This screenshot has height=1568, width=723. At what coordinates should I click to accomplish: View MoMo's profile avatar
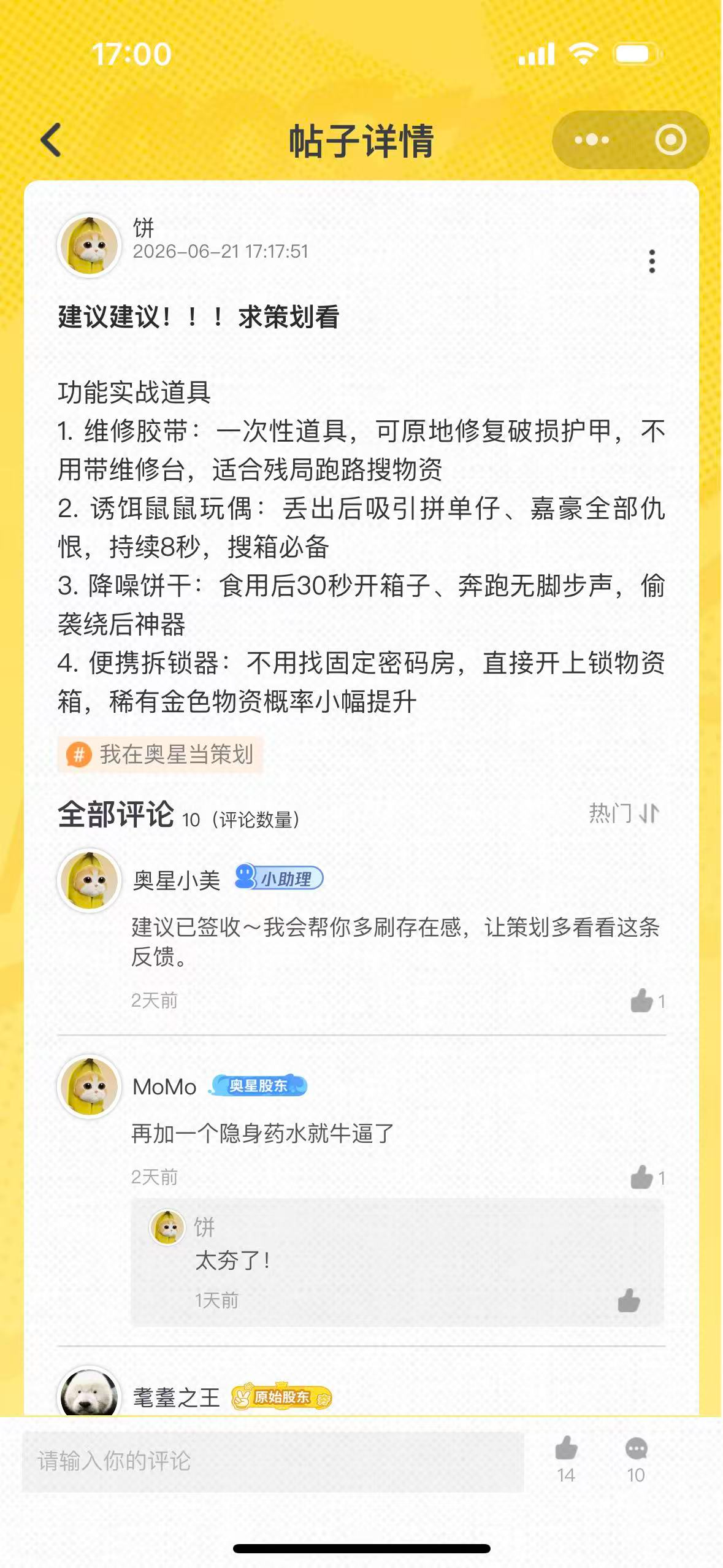coord(90,1086)
